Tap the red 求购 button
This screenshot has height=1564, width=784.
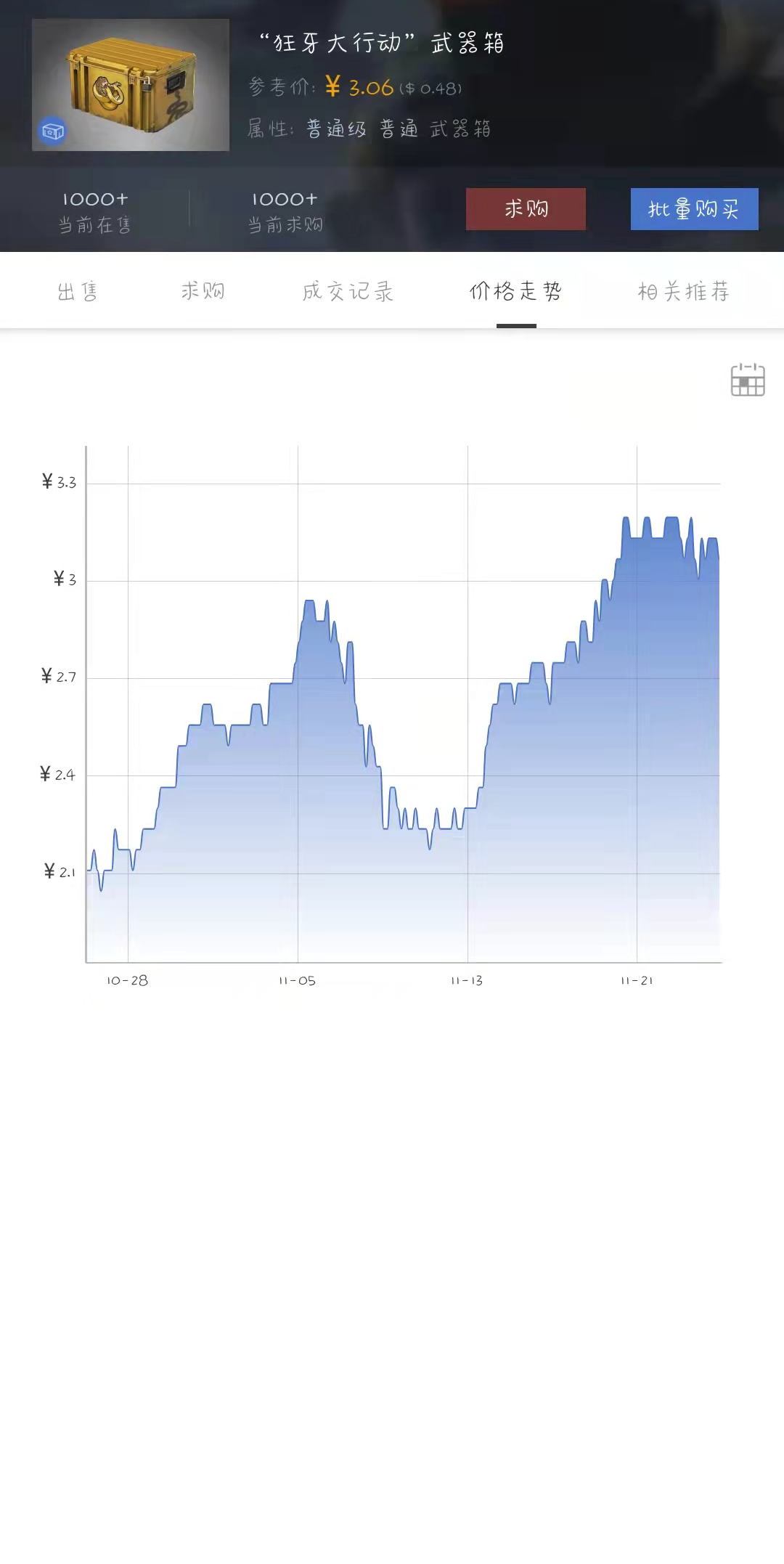(526, 209)
